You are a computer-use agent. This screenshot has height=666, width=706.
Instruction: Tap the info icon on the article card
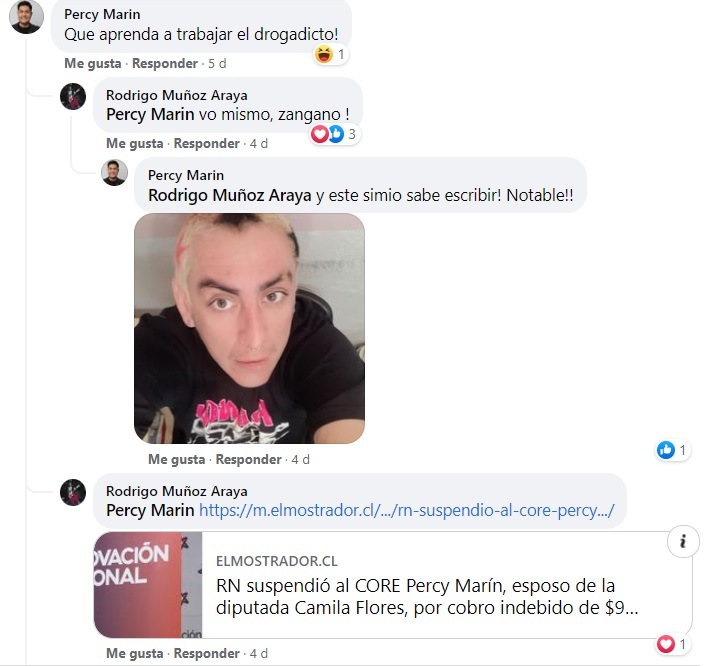(x=682, y=542)
